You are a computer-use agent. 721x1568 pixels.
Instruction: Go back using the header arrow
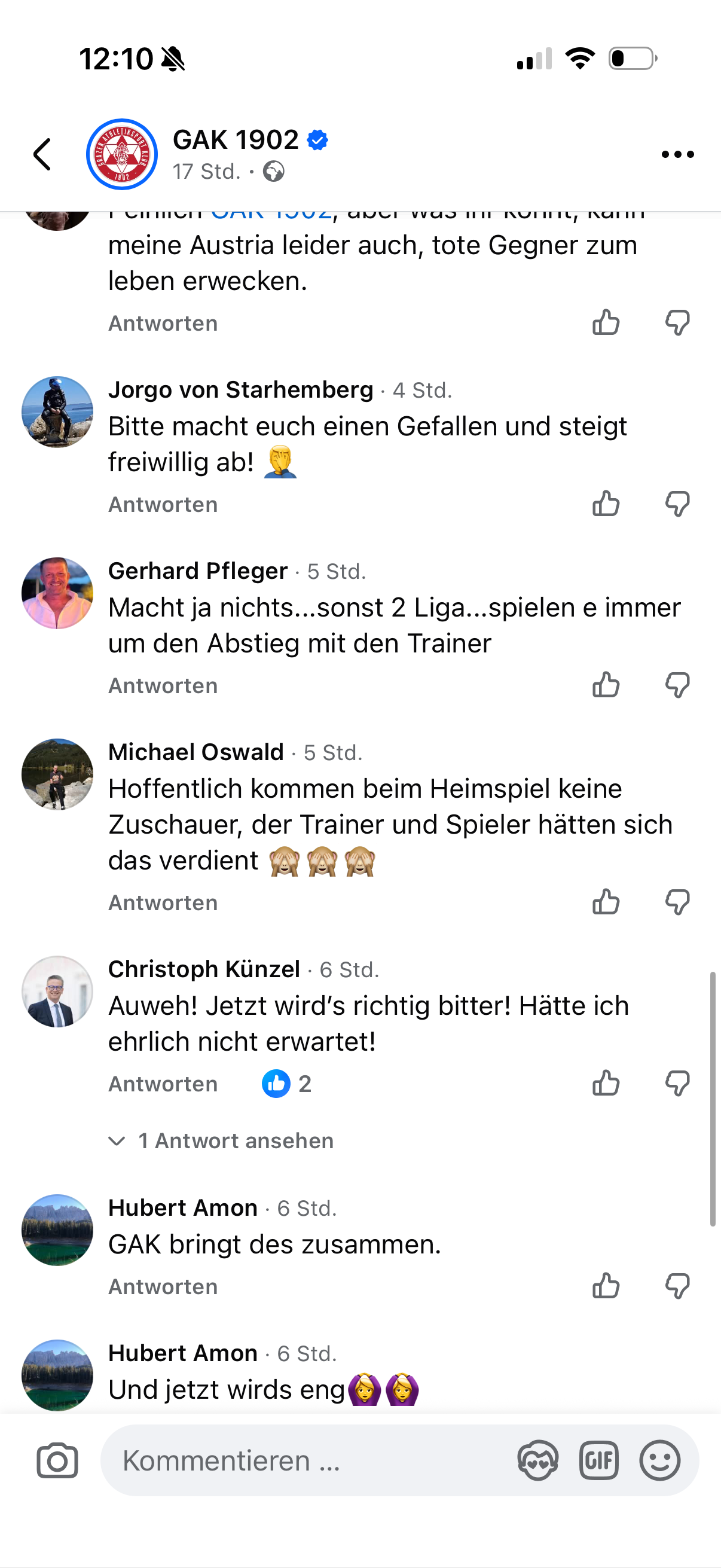42,154
